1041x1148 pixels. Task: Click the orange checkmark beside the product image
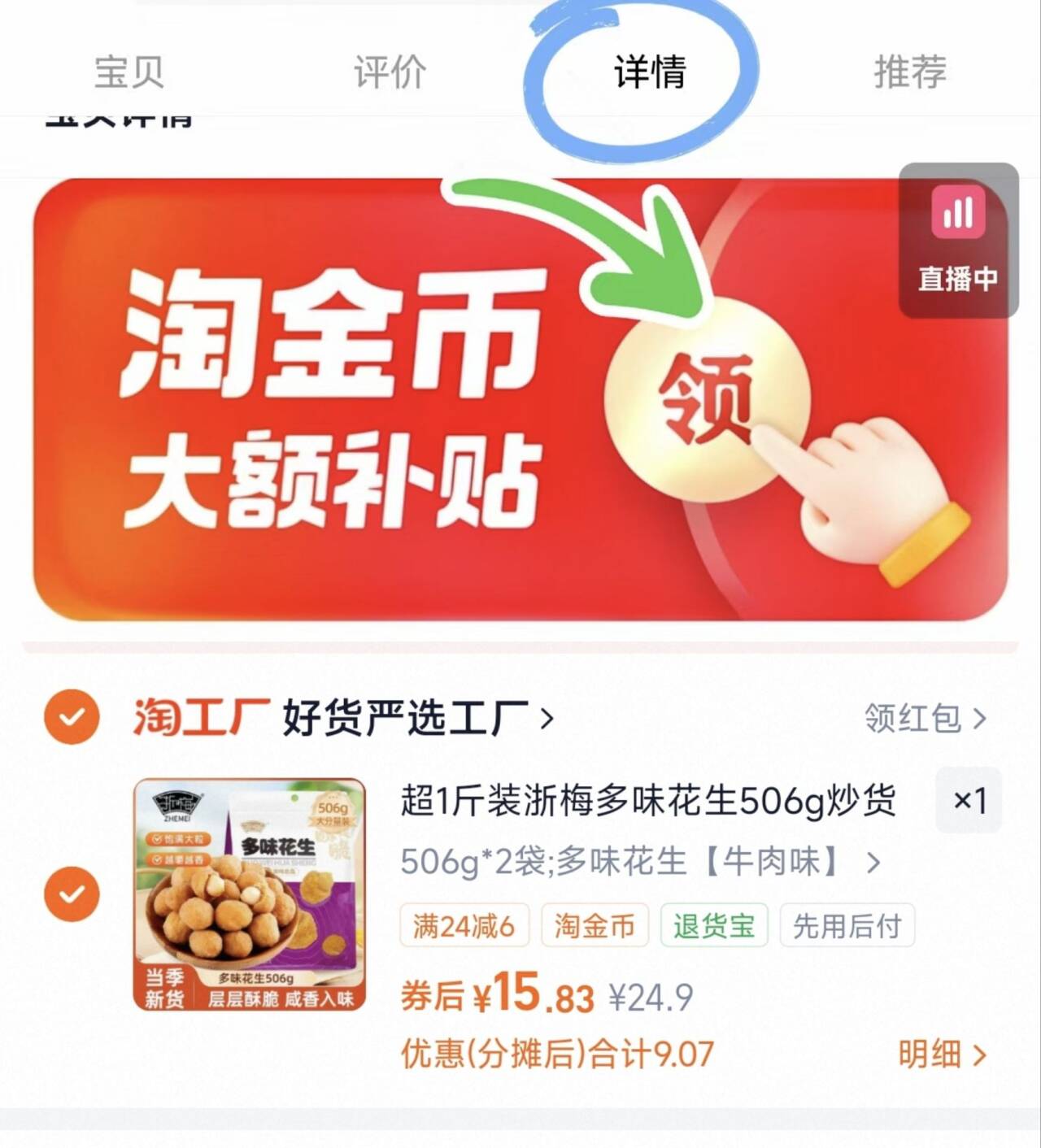(x=72, y=893)
